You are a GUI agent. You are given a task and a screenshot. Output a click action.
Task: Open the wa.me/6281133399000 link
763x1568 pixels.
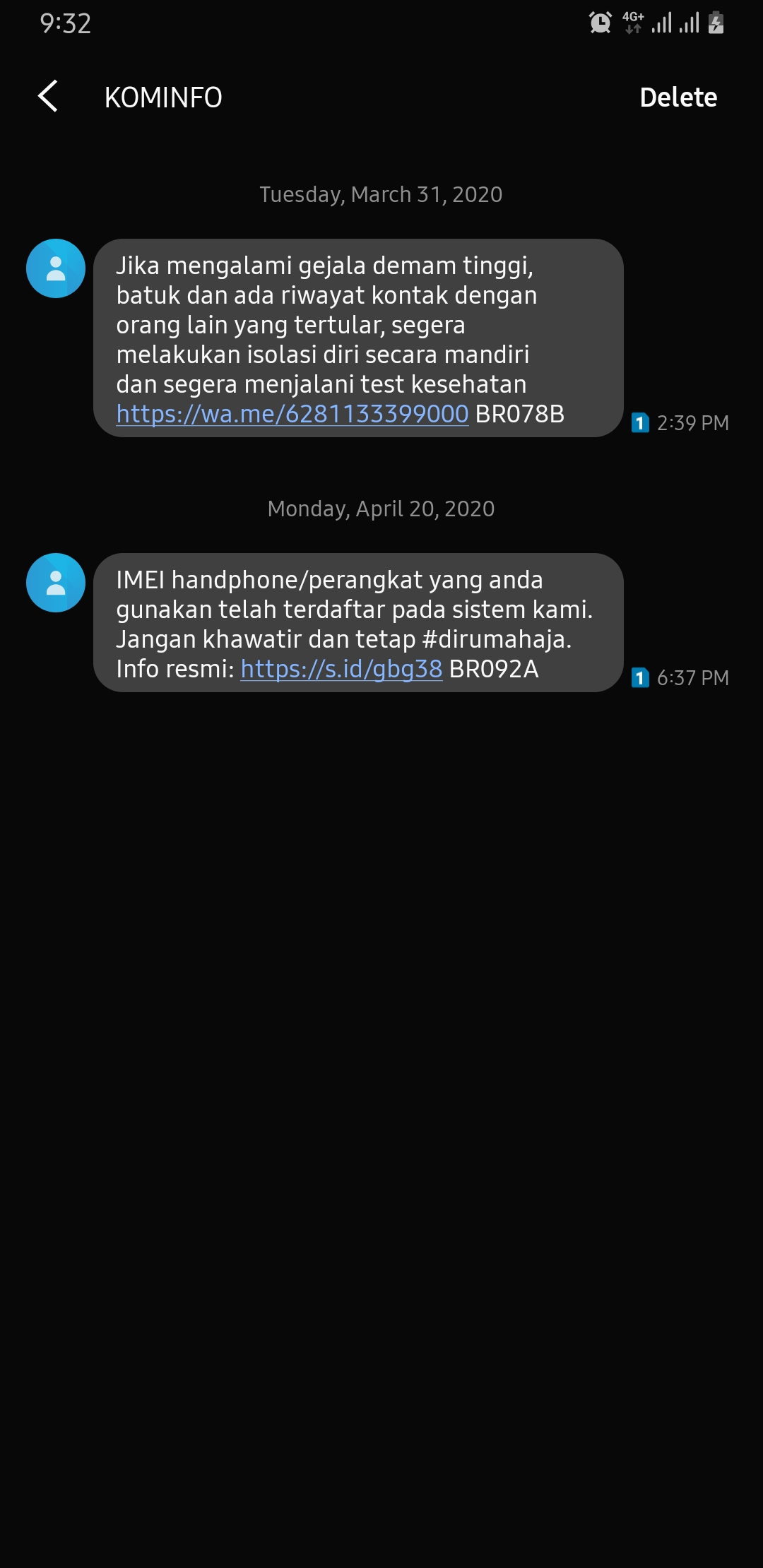click(x=292, y=414)
